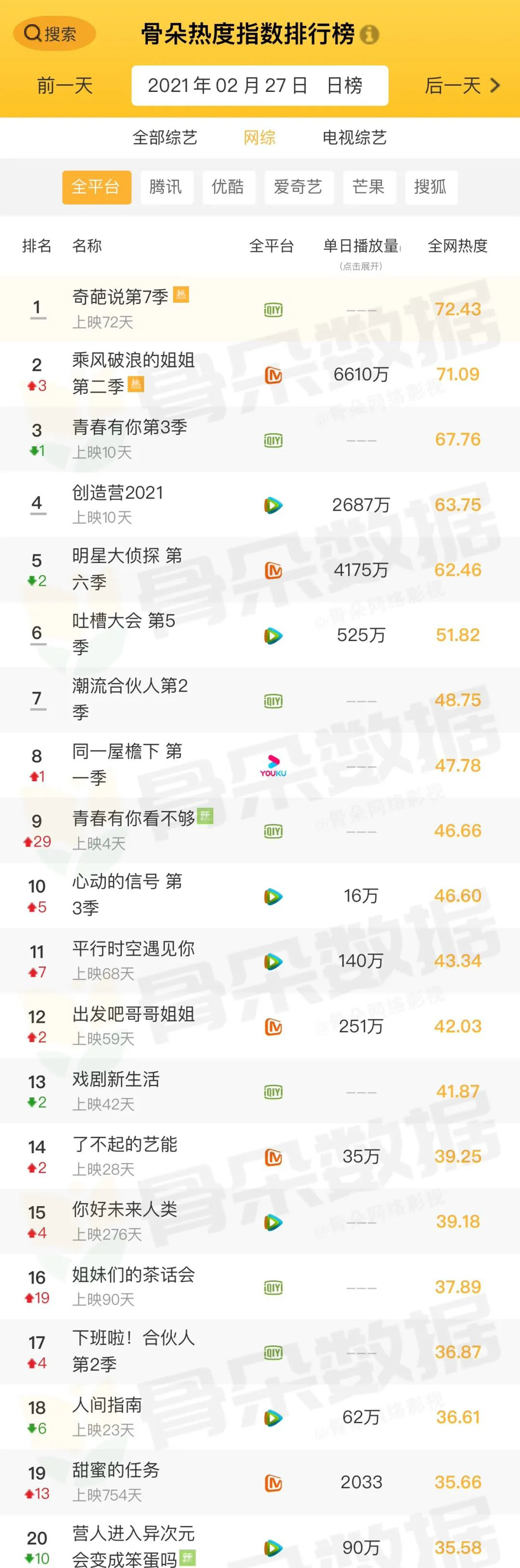Open the 搜索 search button
The height and width of the screenshot is (1568, 520).
[x=53, y=34]
